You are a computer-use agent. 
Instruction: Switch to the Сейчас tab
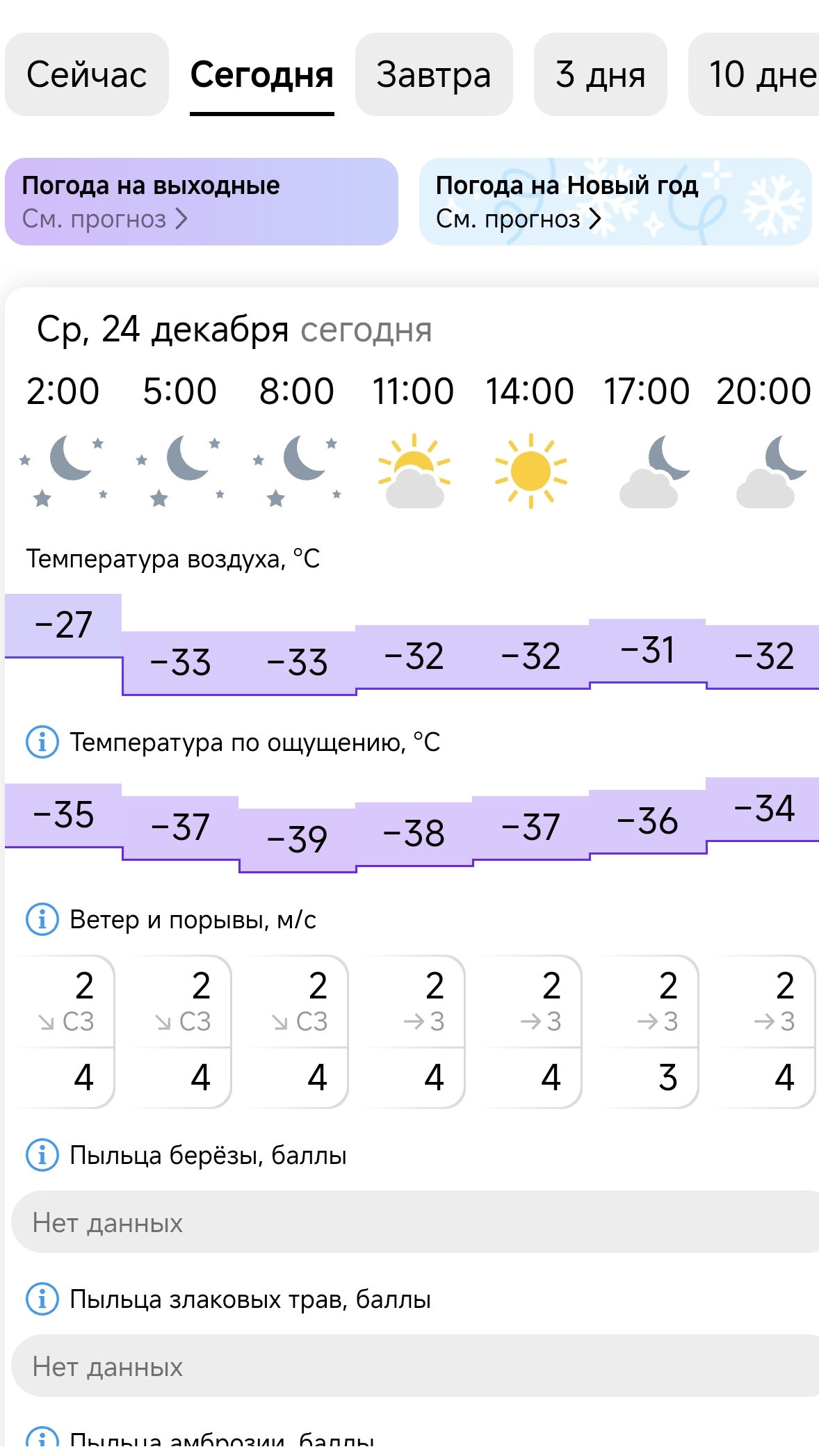point(87,74)
